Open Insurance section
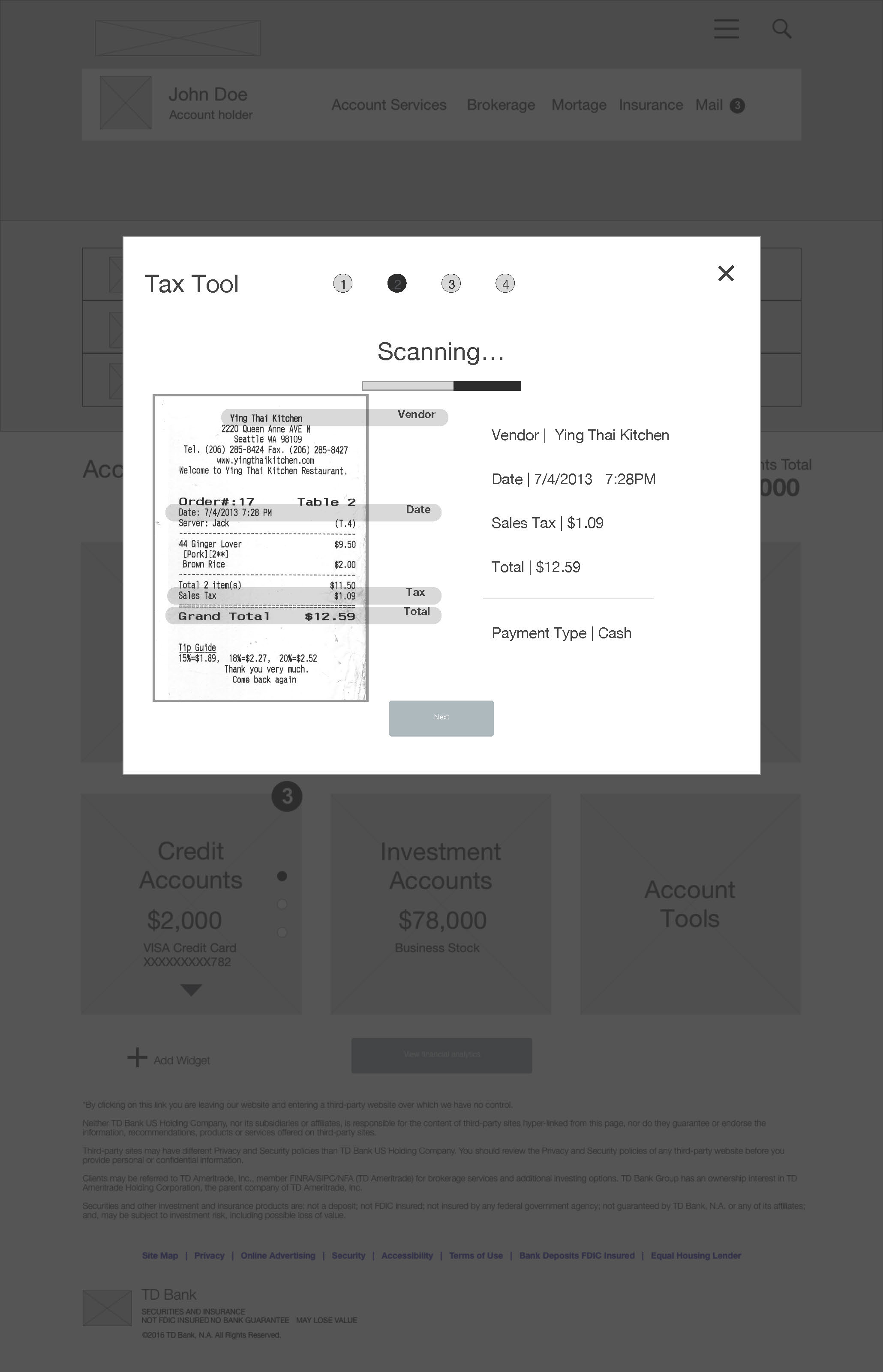The width and height of the screenshot is (883, 1372). point(651,105)
